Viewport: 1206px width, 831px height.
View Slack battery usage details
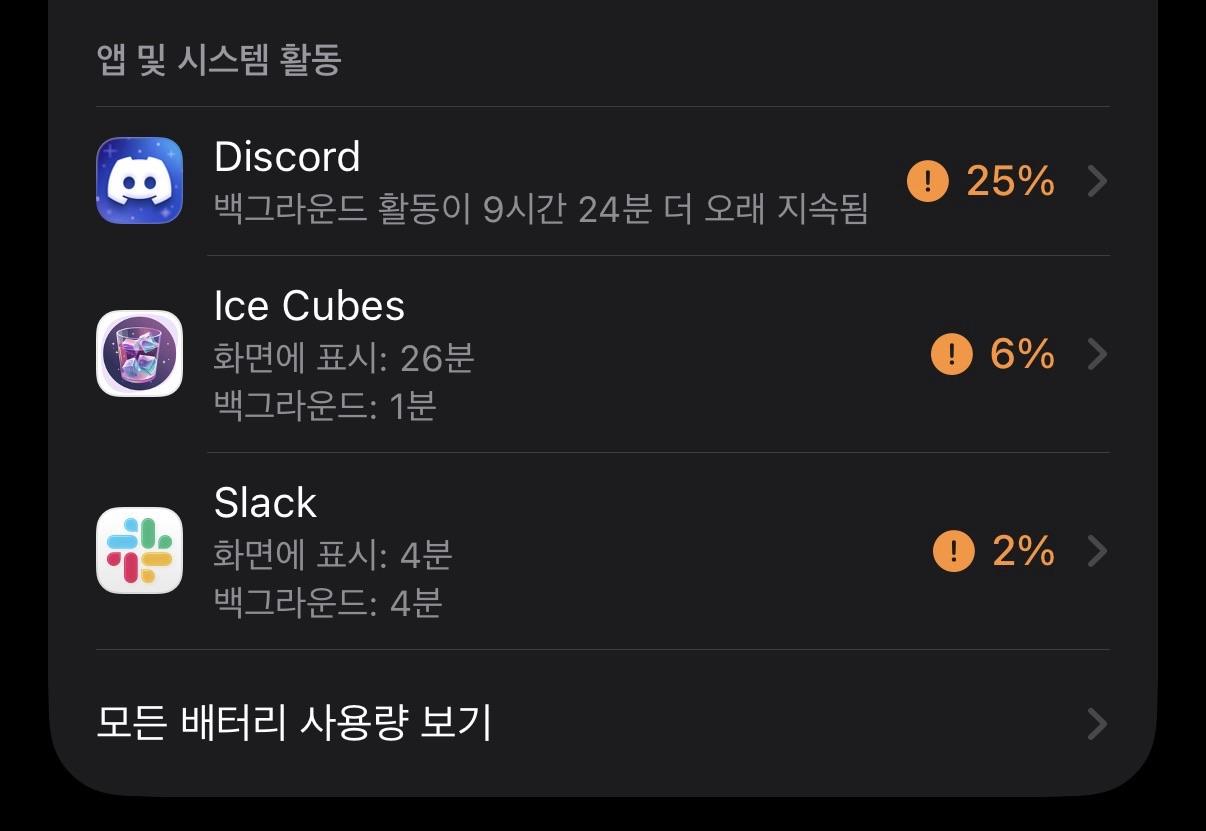pyautogui.click(x=602, y=551)
